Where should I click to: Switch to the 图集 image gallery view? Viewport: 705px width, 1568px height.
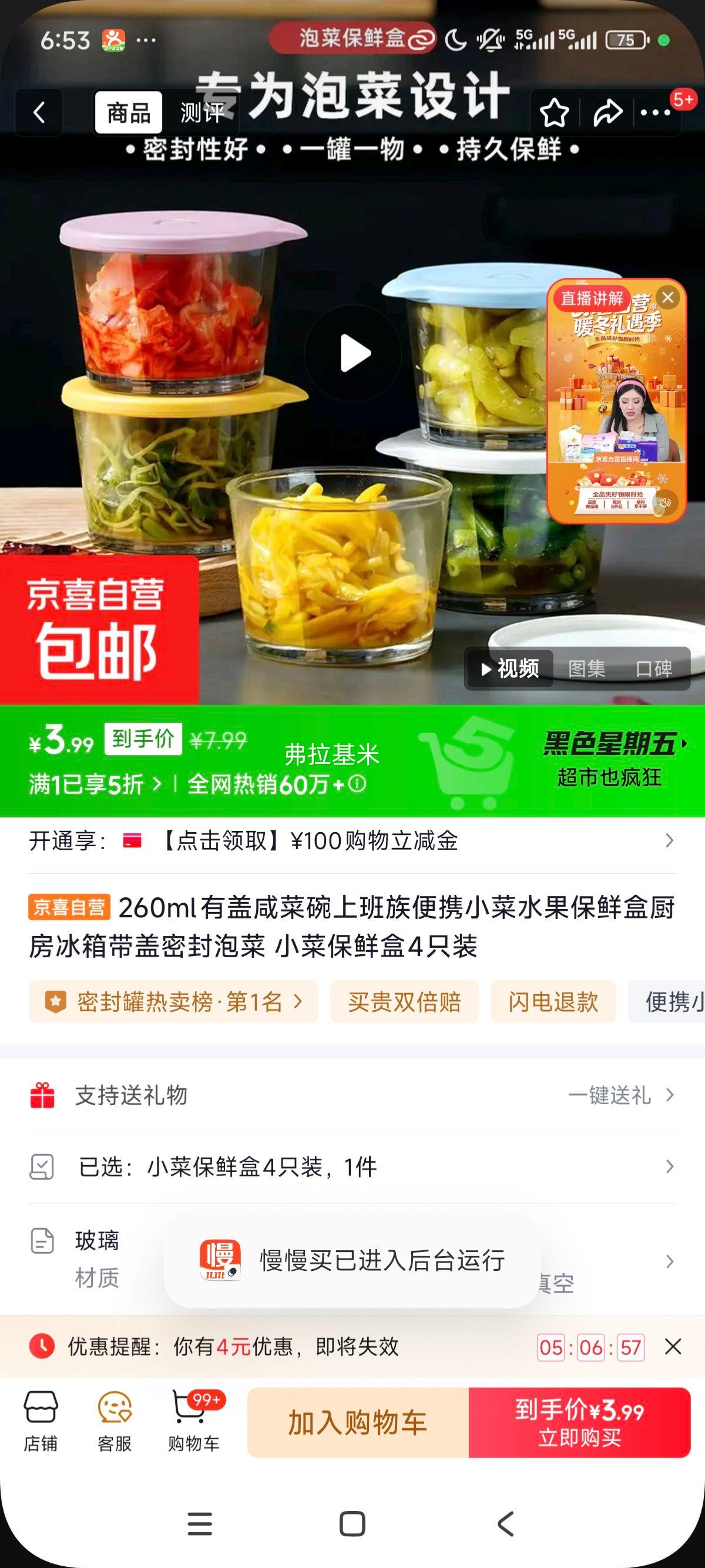pyautogui.click(x=590, y=668)
